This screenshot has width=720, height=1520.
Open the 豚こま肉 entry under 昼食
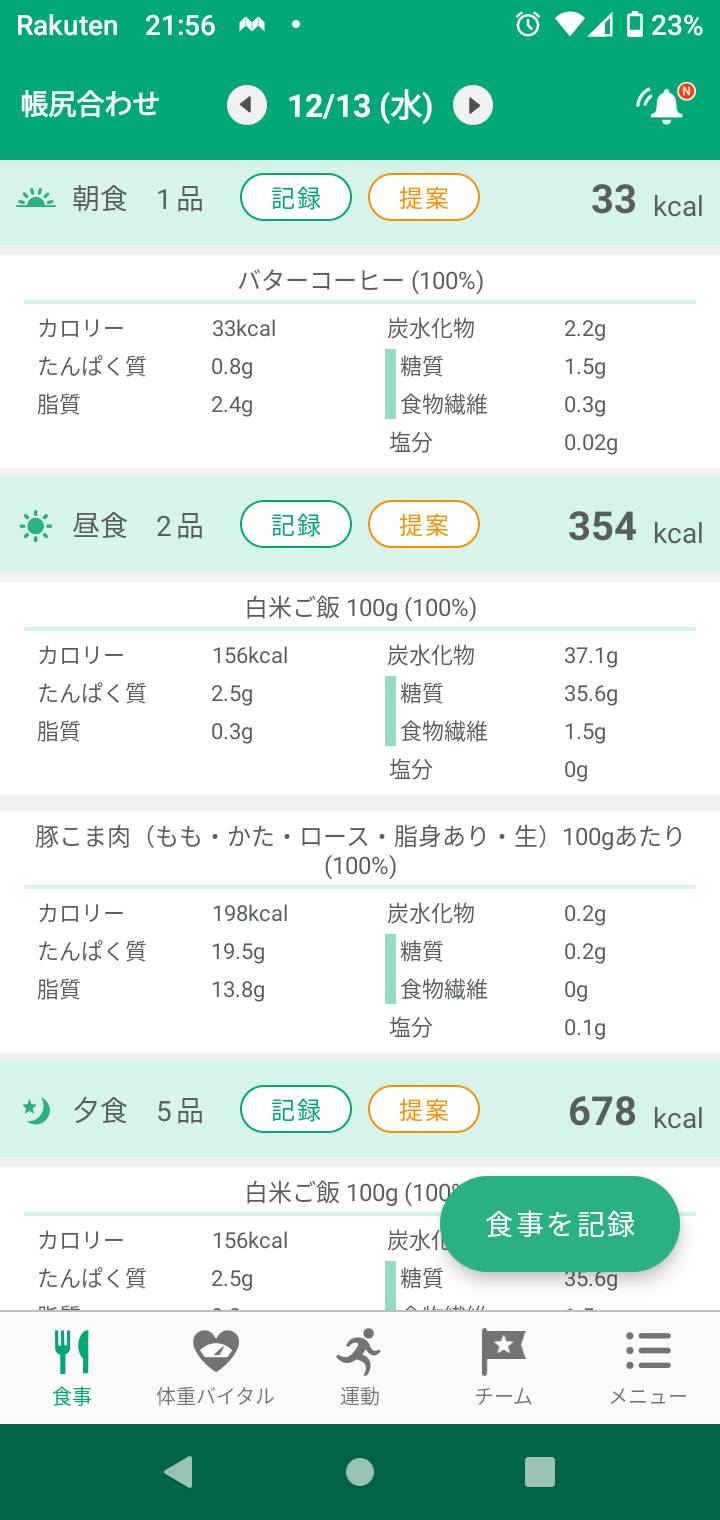pos(360,932)
